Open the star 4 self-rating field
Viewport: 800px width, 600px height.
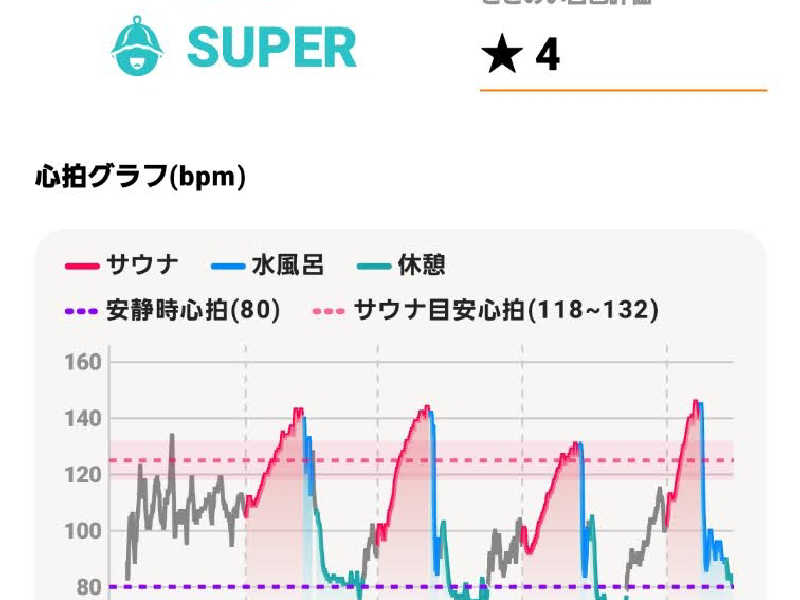tap(622, 56)
